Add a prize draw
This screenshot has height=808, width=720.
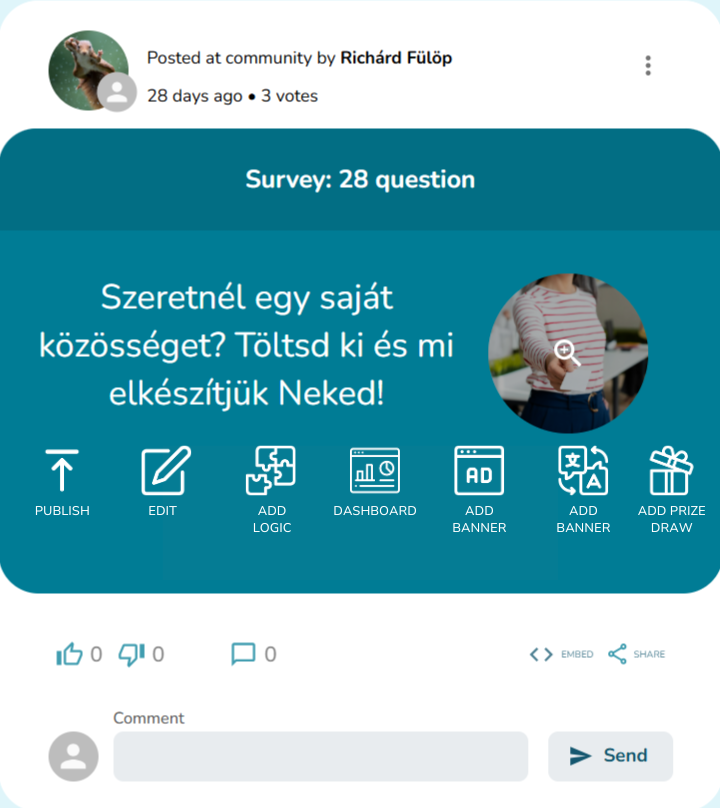tap(671, 482)
